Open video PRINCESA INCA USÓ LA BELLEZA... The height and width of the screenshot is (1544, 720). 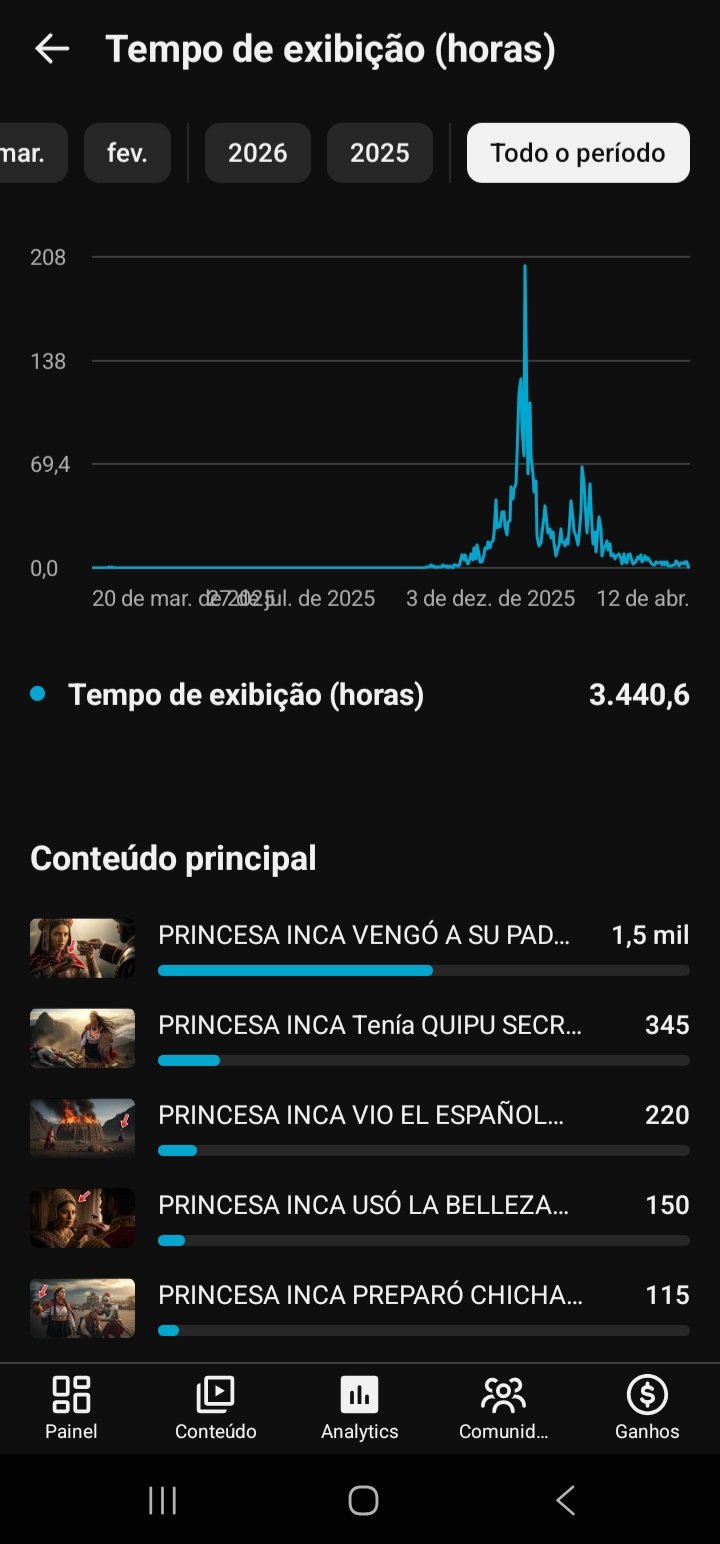[363, 1206]
